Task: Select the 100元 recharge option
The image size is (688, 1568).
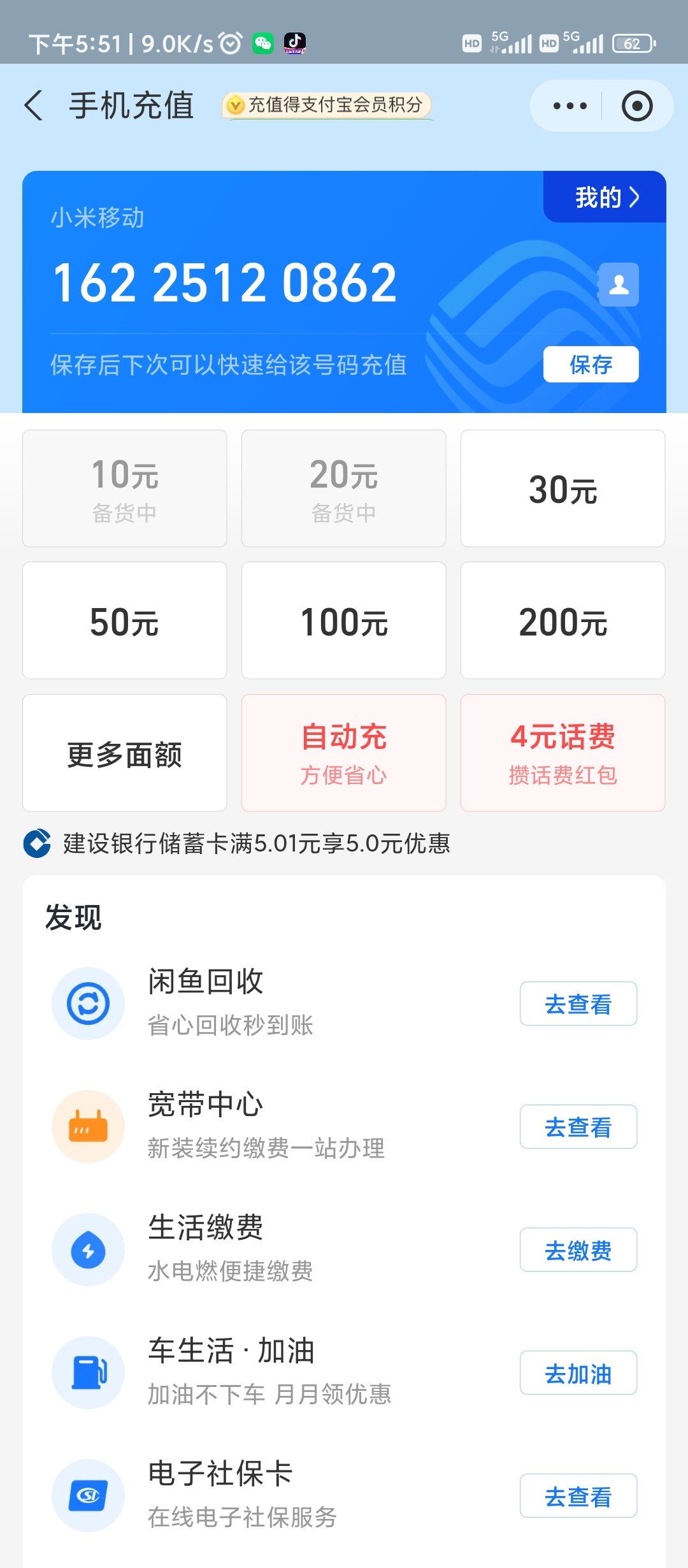Action: pos(343,621)
